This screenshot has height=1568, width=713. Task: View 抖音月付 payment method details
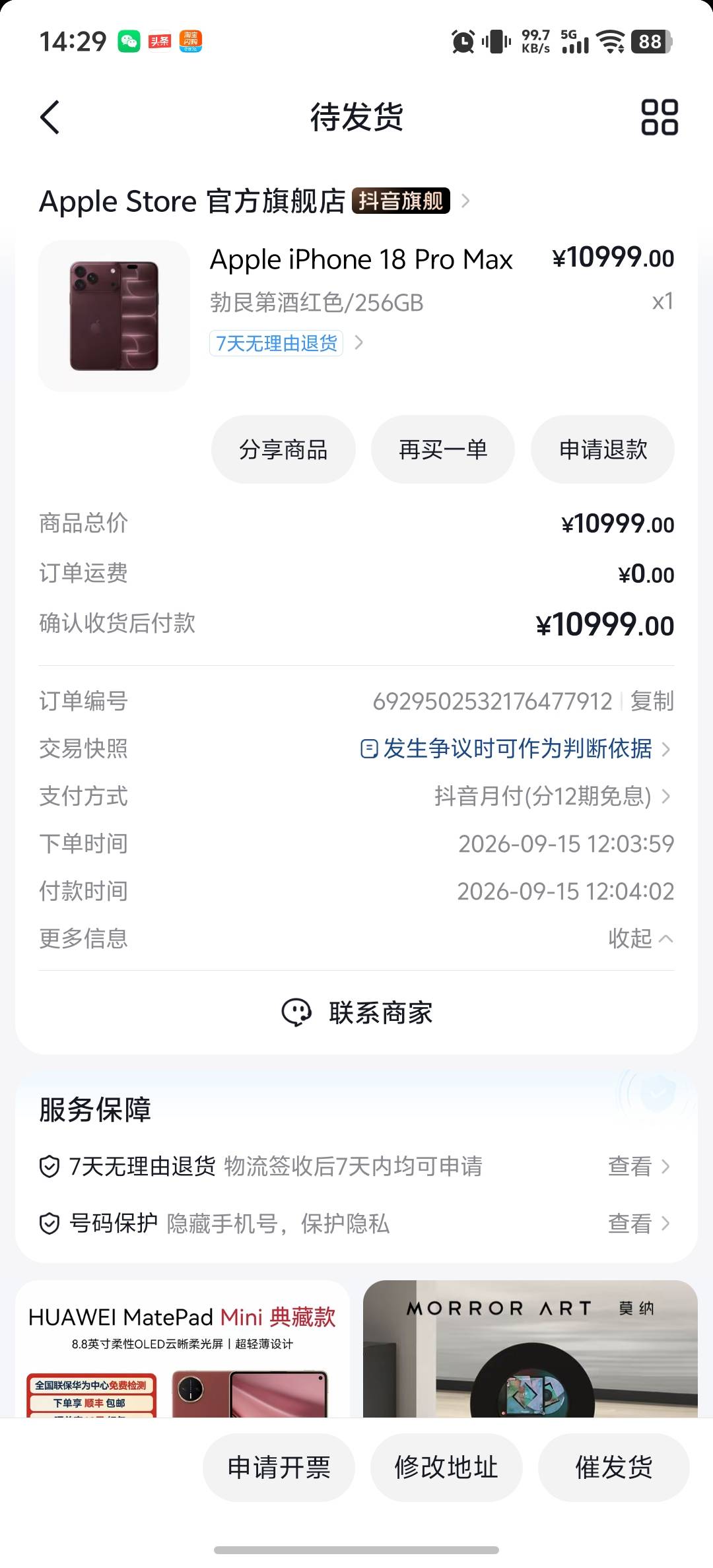click(553, 797)
